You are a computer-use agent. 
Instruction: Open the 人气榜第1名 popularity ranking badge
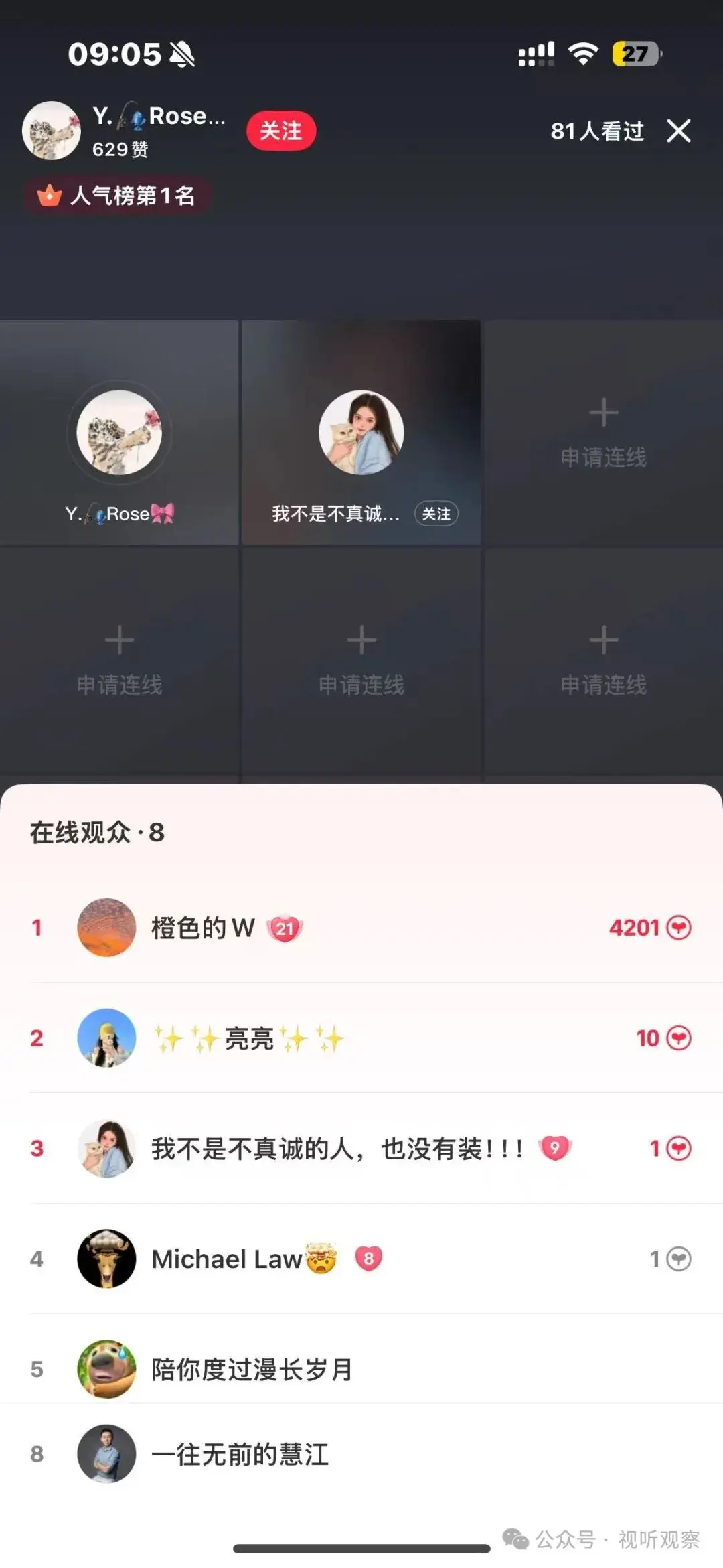coord(118,196)
